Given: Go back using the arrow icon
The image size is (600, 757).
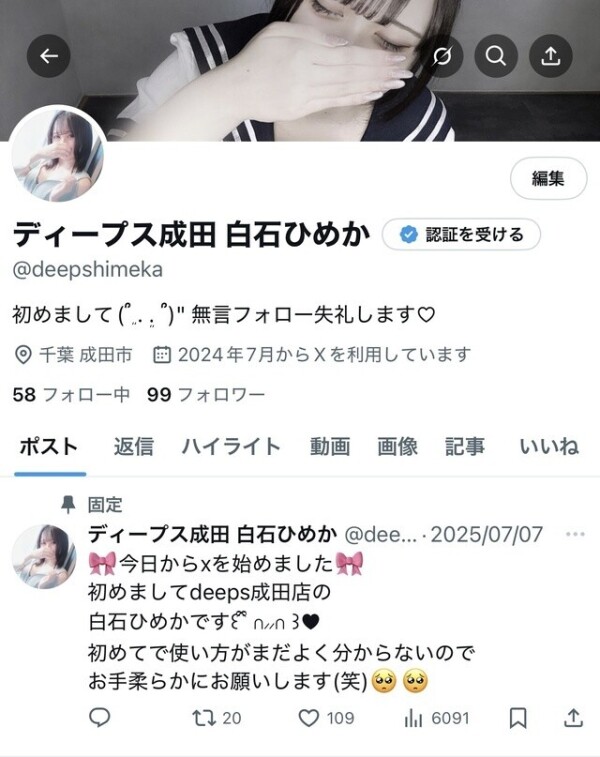Looking at the screenshot, I should point(49,56).
